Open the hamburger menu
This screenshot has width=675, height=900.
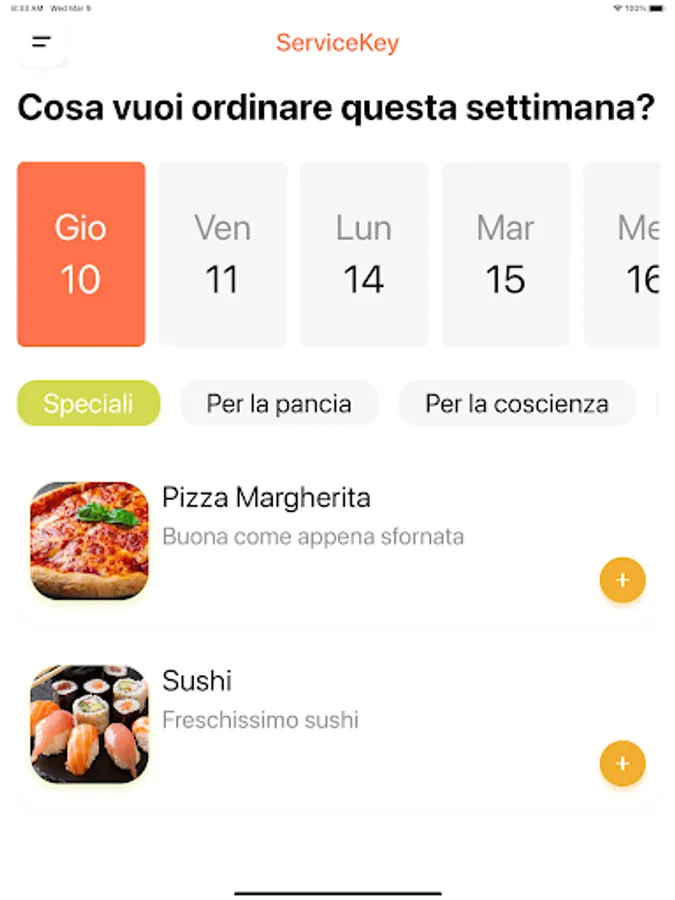[x=41, y=42]
